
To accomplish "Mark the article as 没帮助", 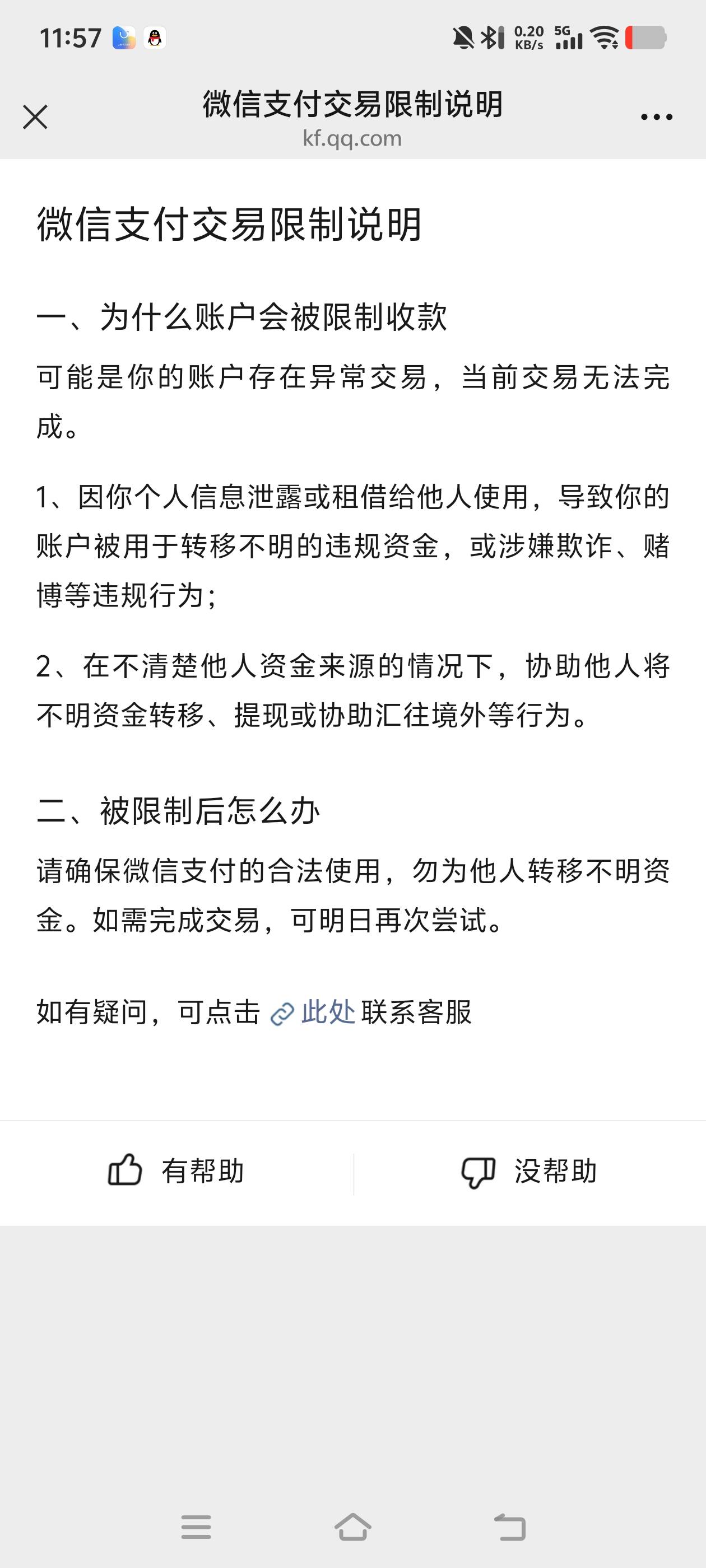I will (529, 1172).
